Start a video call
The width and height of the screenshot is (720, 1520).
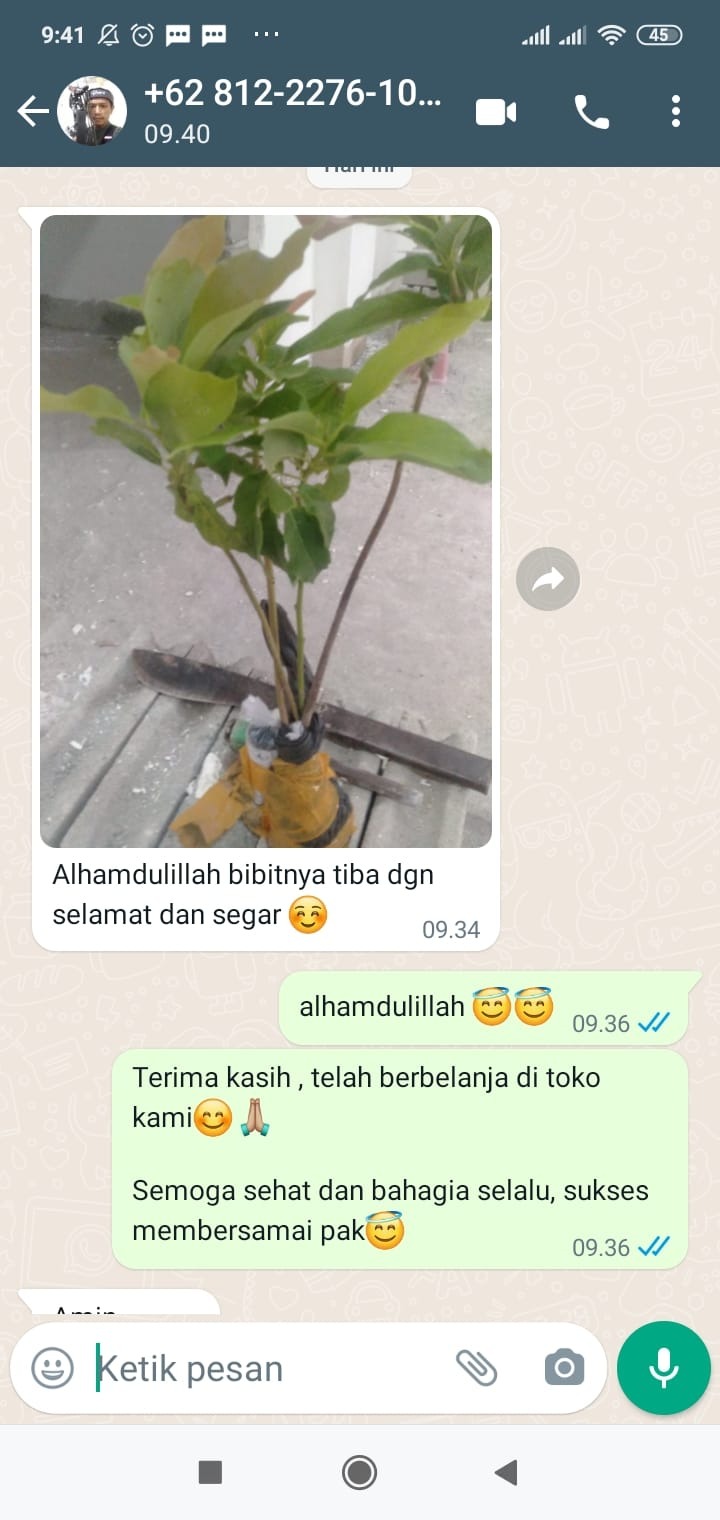click(496, 112)
